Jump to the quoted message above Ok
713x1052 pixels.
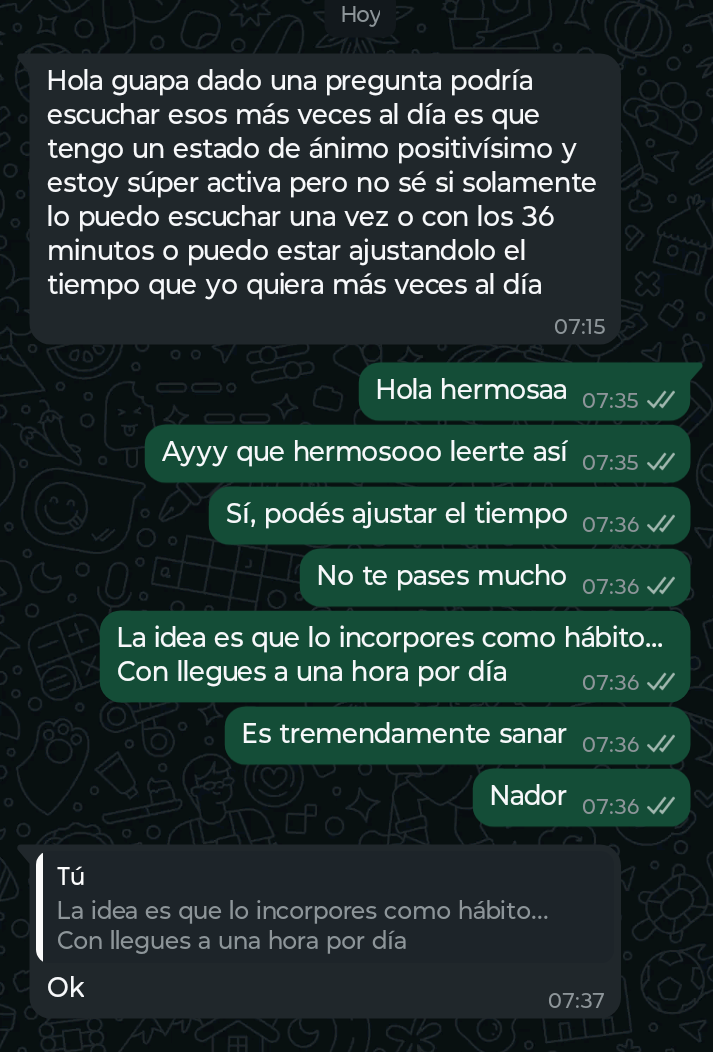324,910
